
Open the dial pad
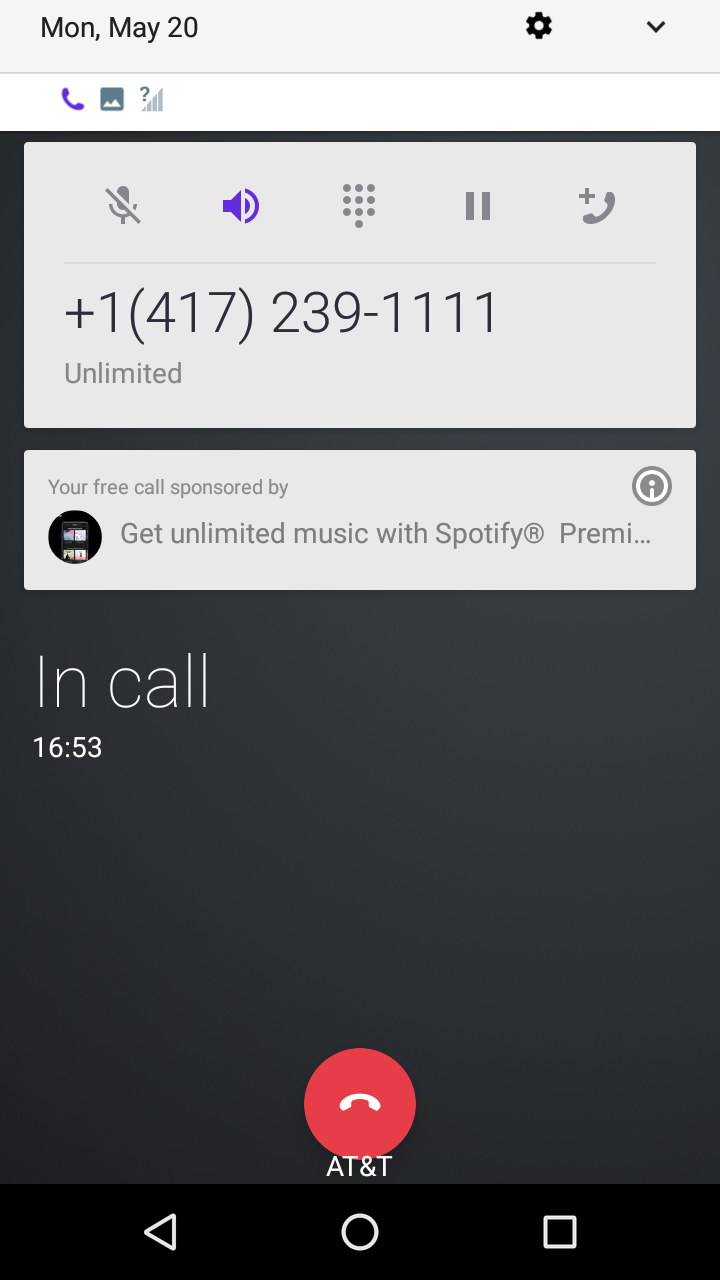point(359,206)
